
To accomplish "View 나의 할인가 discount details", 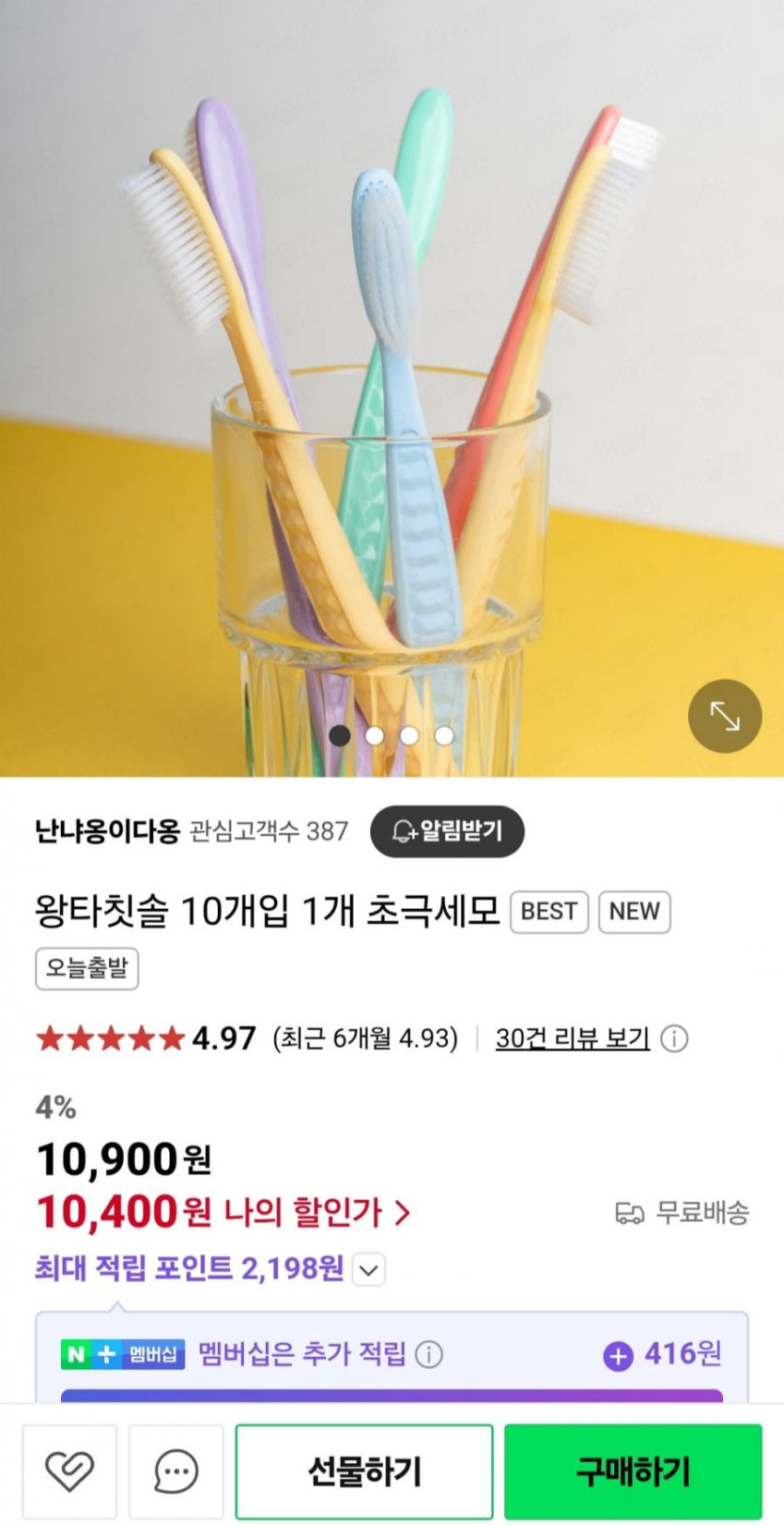I will coord(317,1212).
